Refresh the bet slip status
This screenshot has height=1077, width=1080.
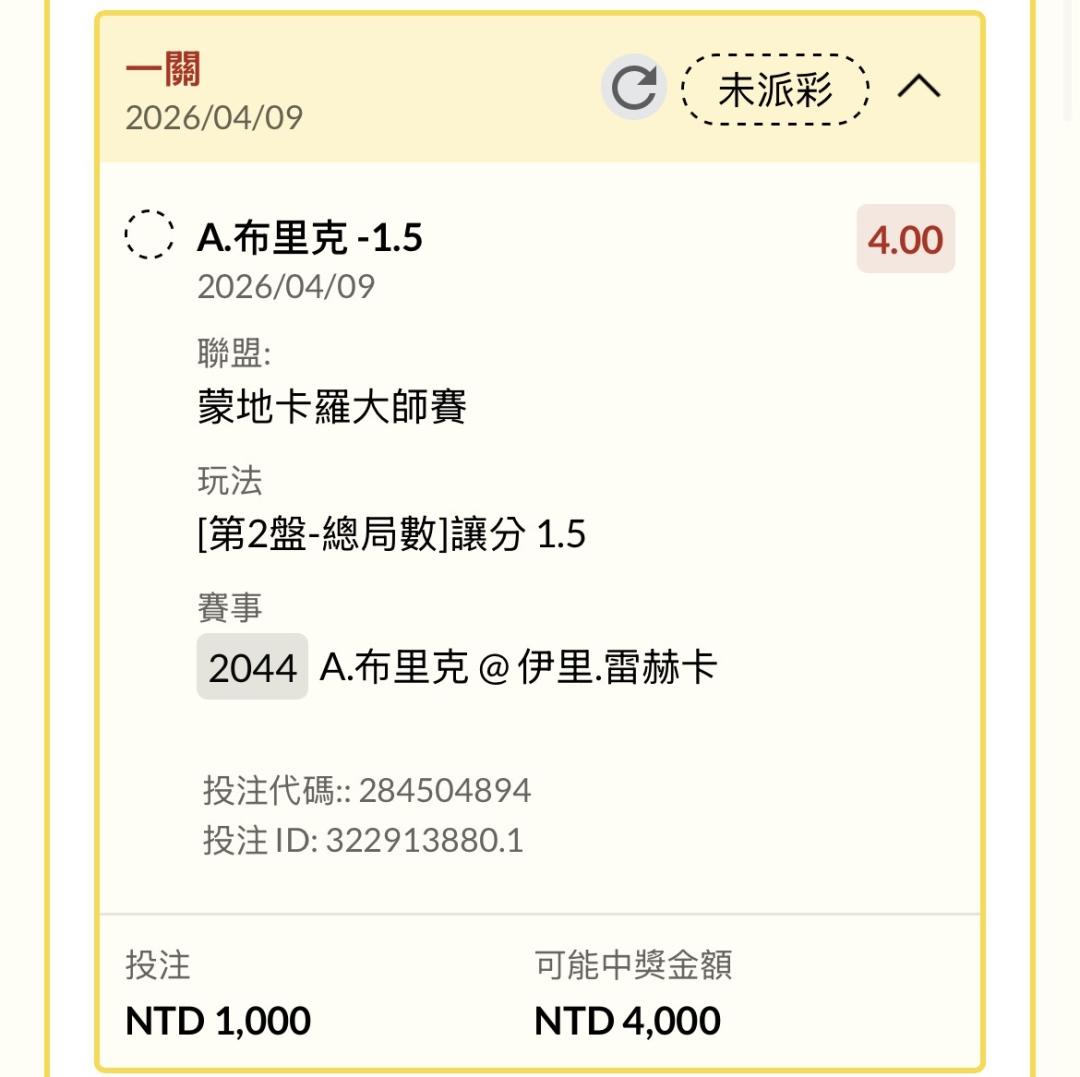[x=634, y=88]
